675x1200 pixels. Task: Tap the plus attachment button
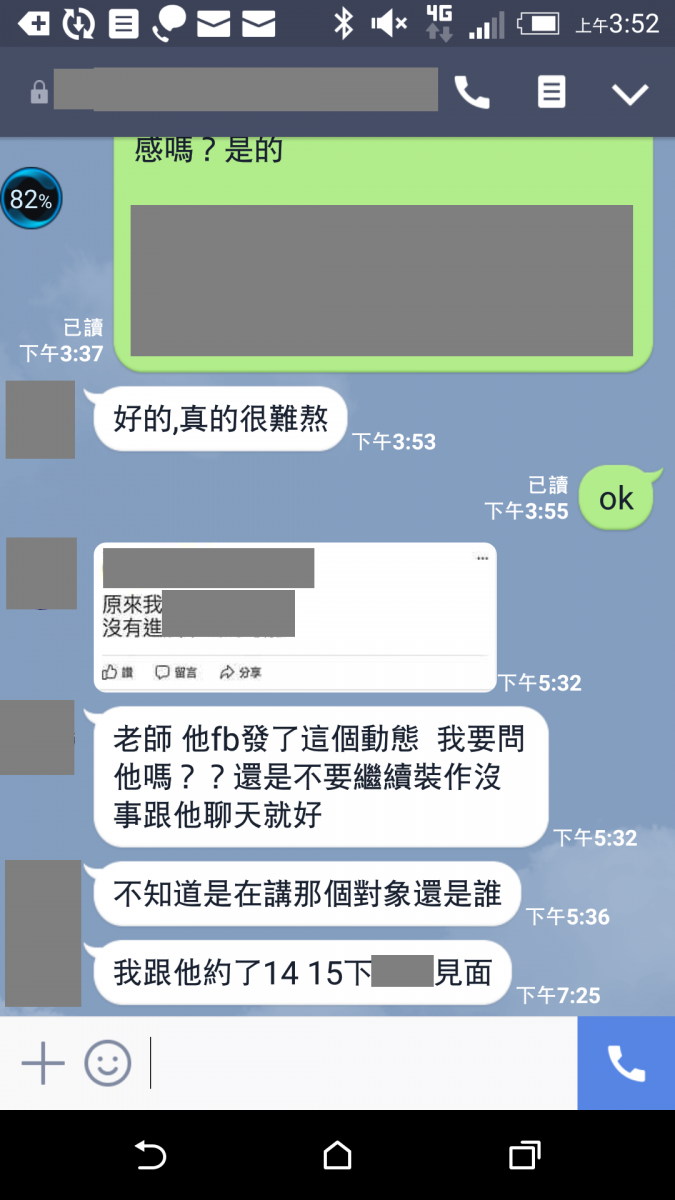tap(43, 1063)
